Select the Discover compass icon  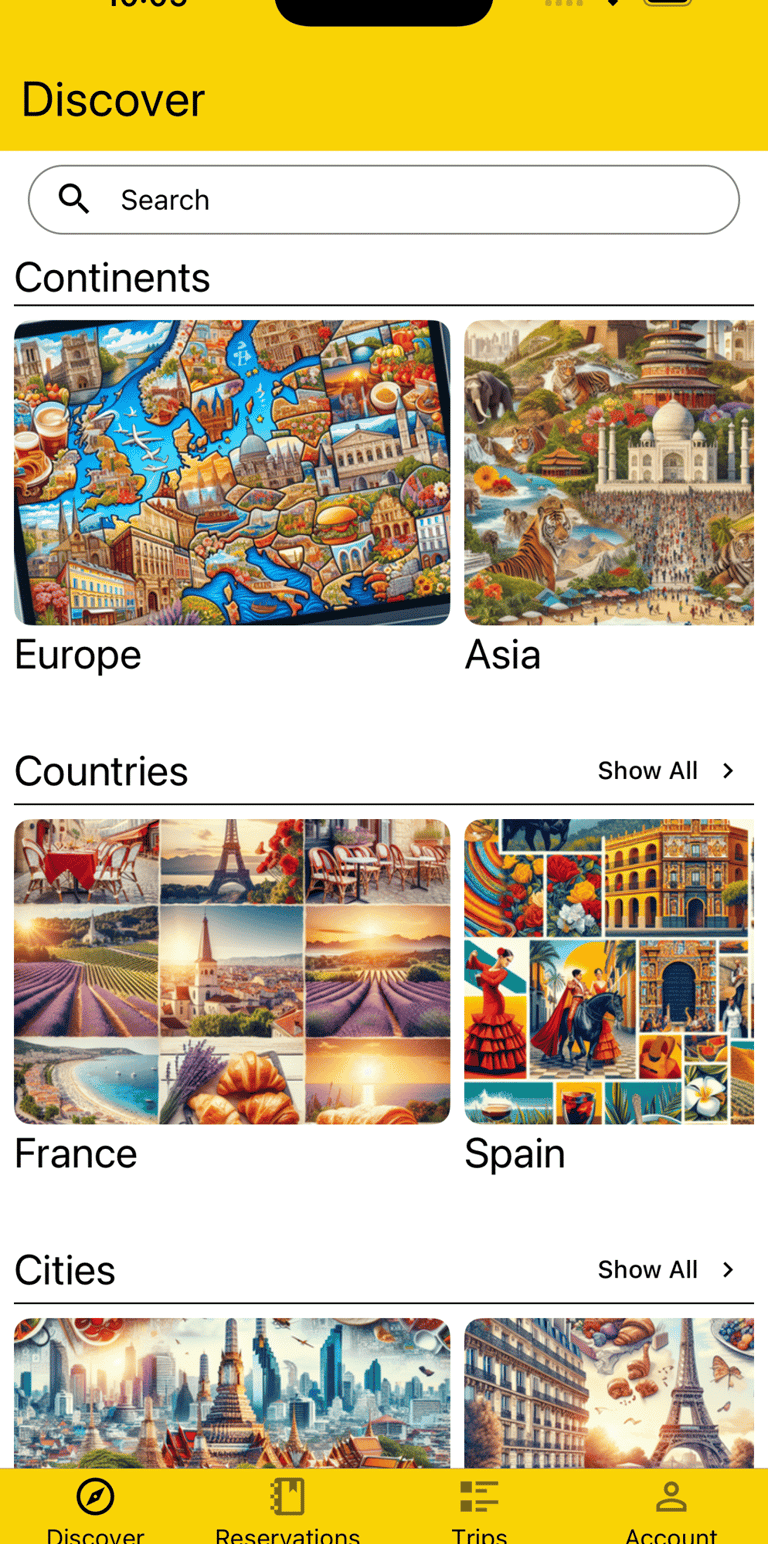coord(95,1496)
